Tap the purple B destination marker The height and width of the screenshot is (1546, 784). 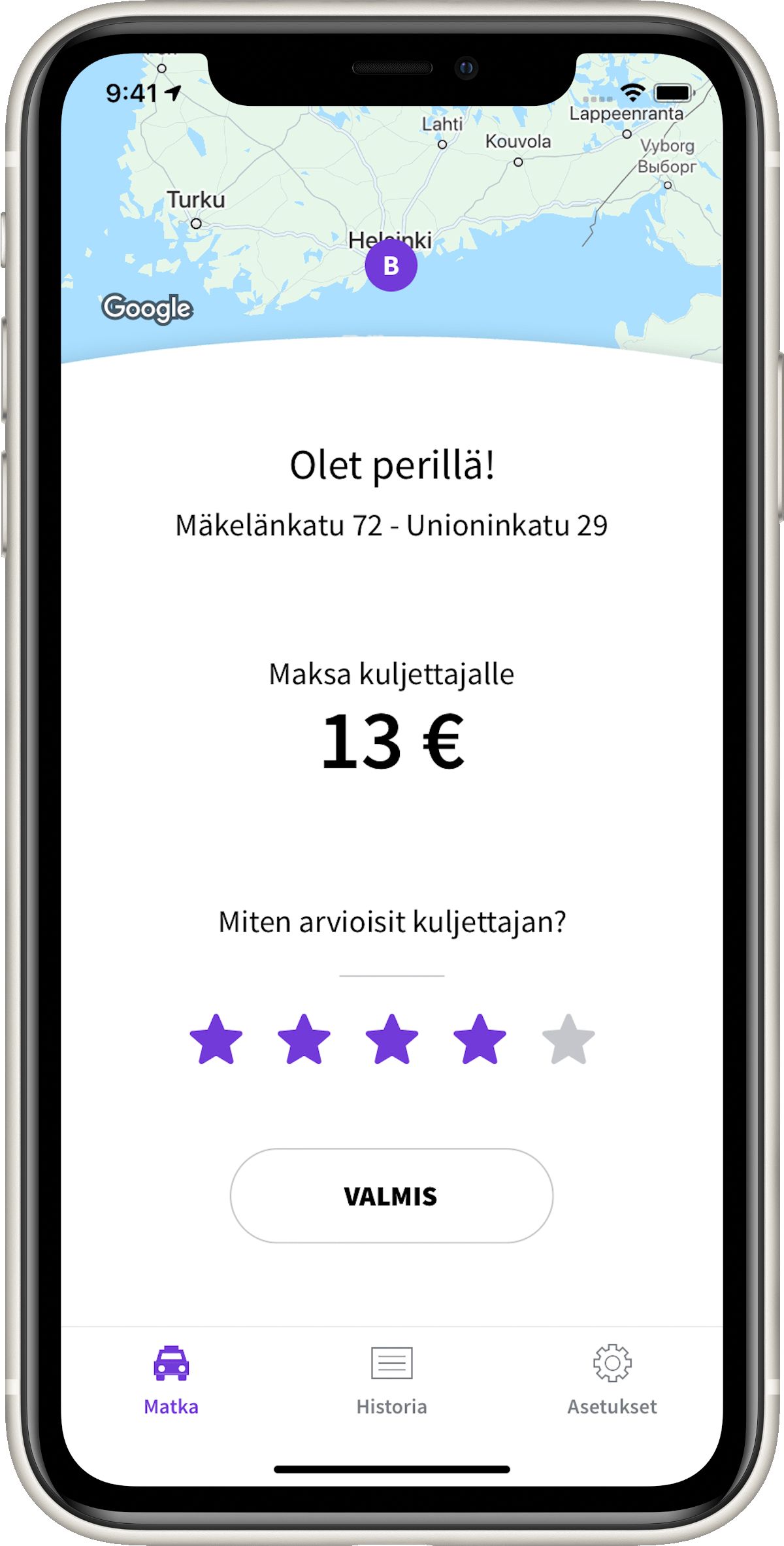coord(392,267)
